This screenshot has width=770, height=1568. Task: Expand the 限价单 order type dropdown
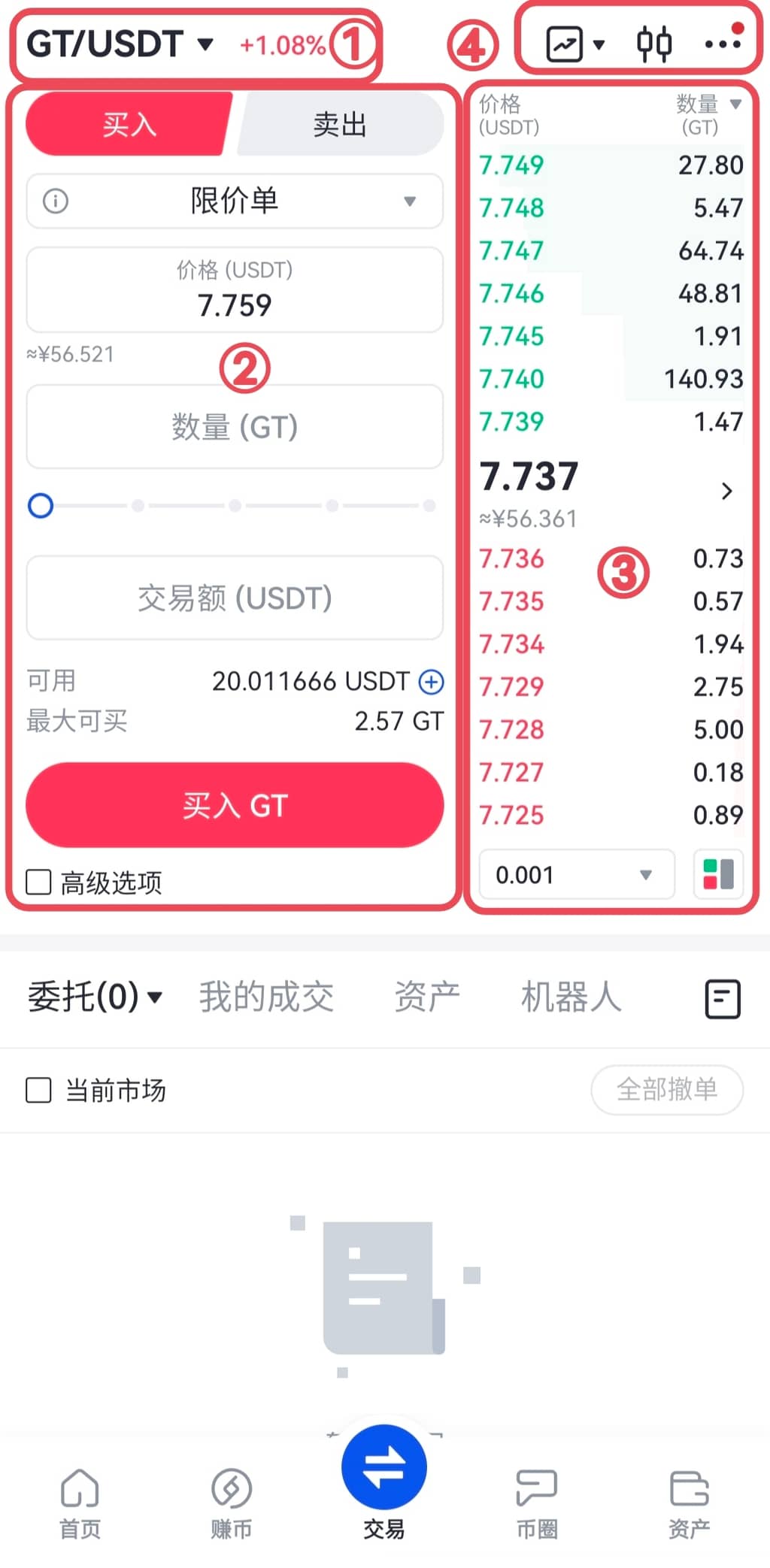pos(235,201)
